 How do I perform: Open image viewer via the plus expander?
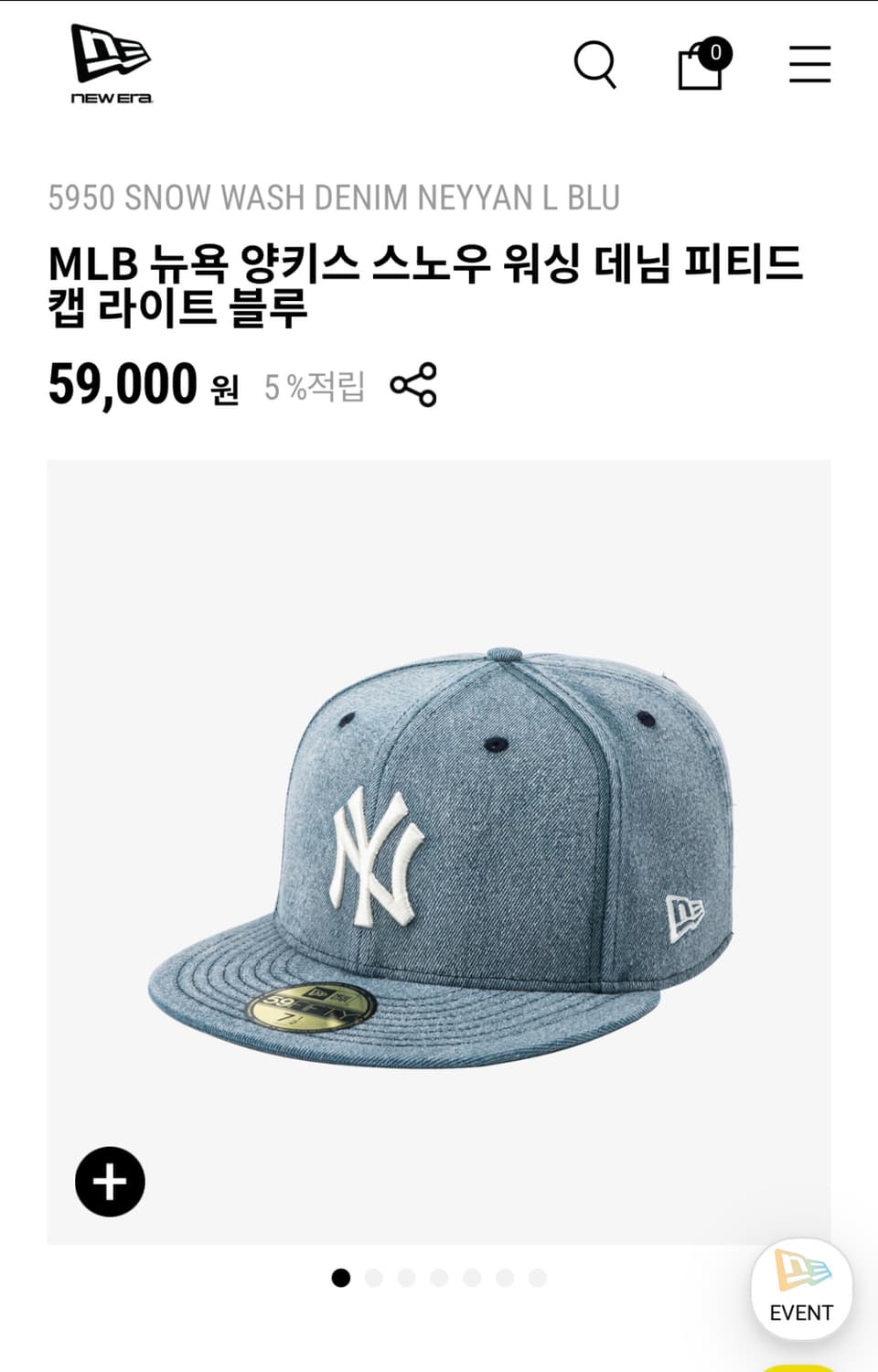coord(110,1180)
